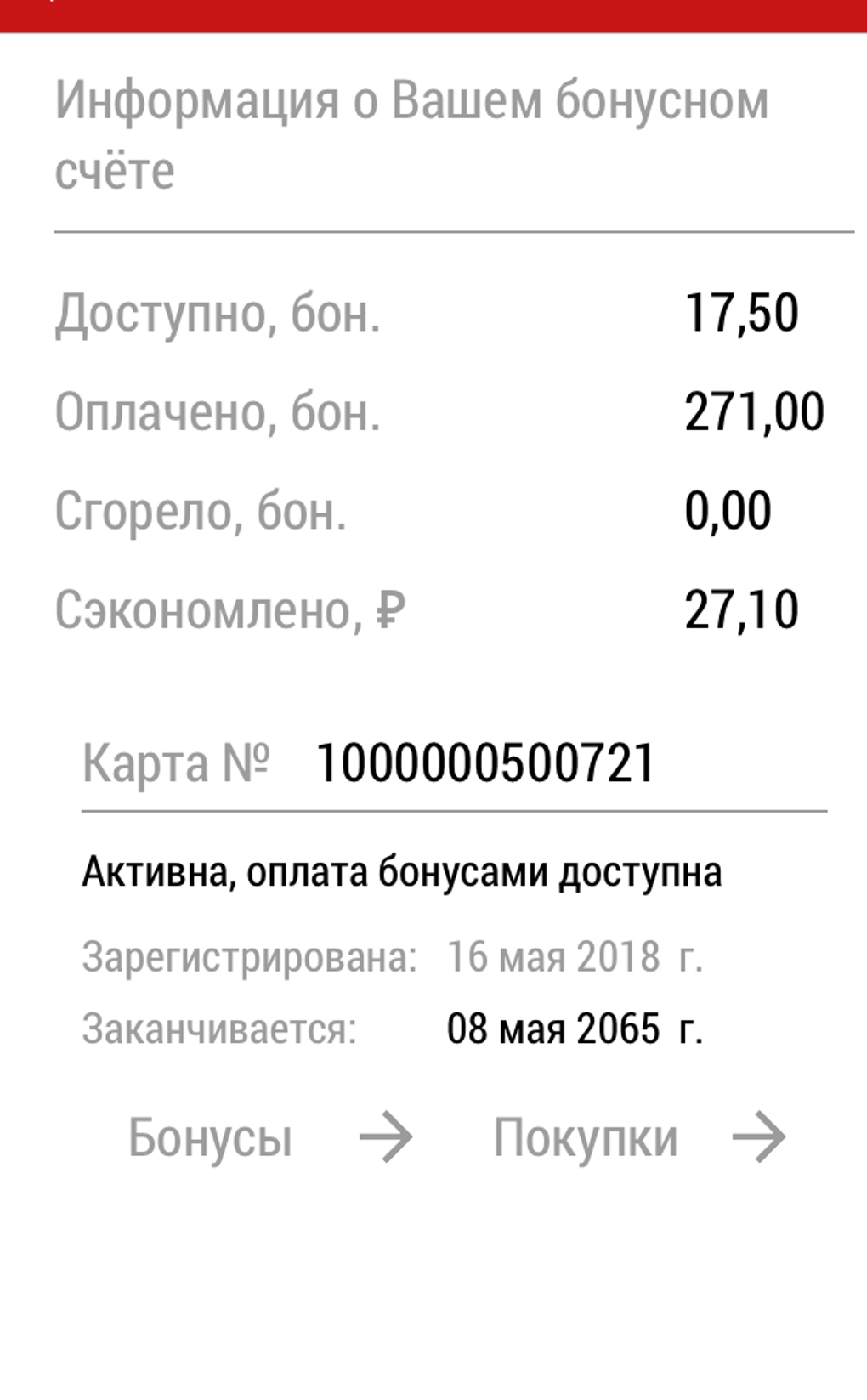Open the Покупки purchases link
Screen dimensions: 867x1400
point(639,1137)
